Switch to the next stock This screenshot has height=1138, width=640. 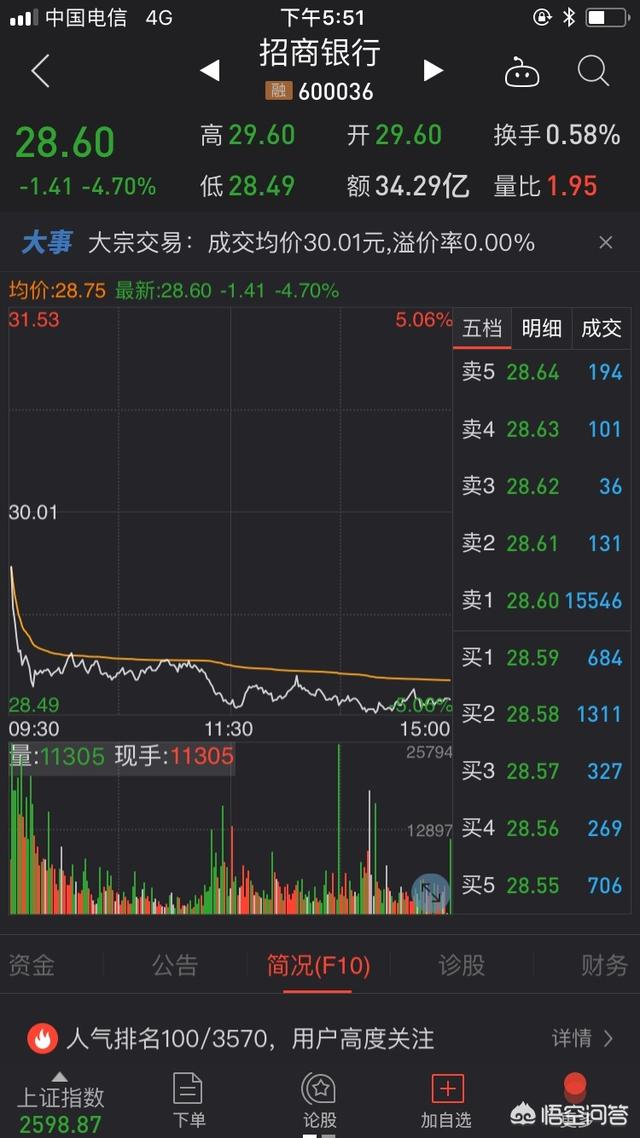pos(433,70)
